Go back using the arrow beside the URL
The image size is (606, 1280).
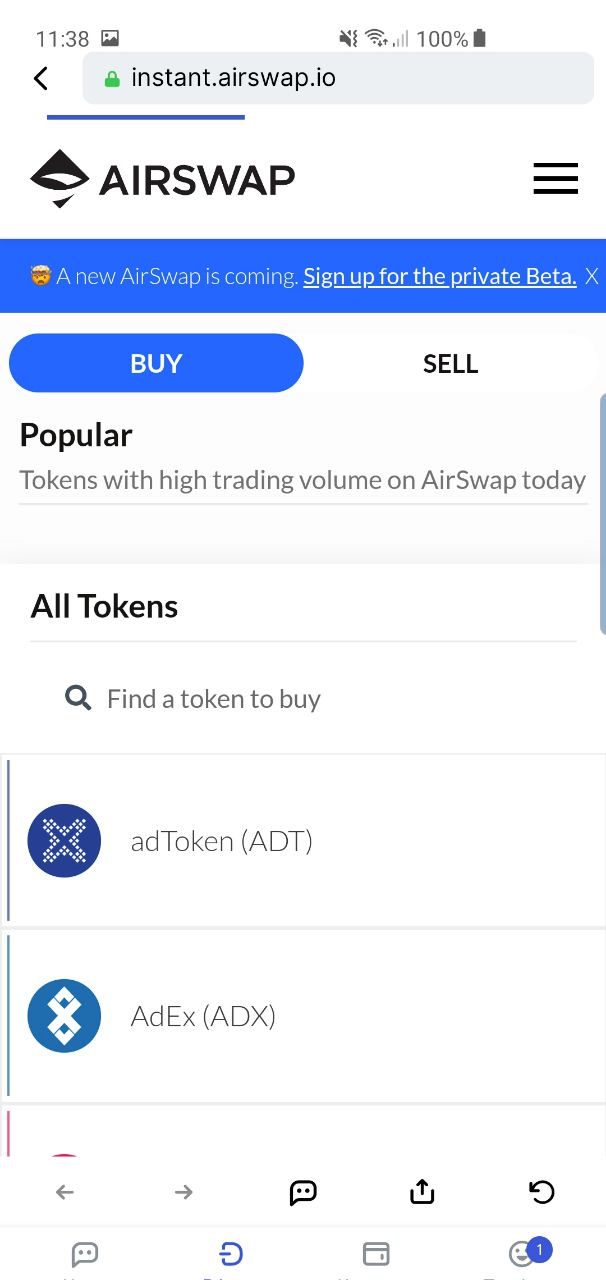pyautogui.click(x=41, y=78)
